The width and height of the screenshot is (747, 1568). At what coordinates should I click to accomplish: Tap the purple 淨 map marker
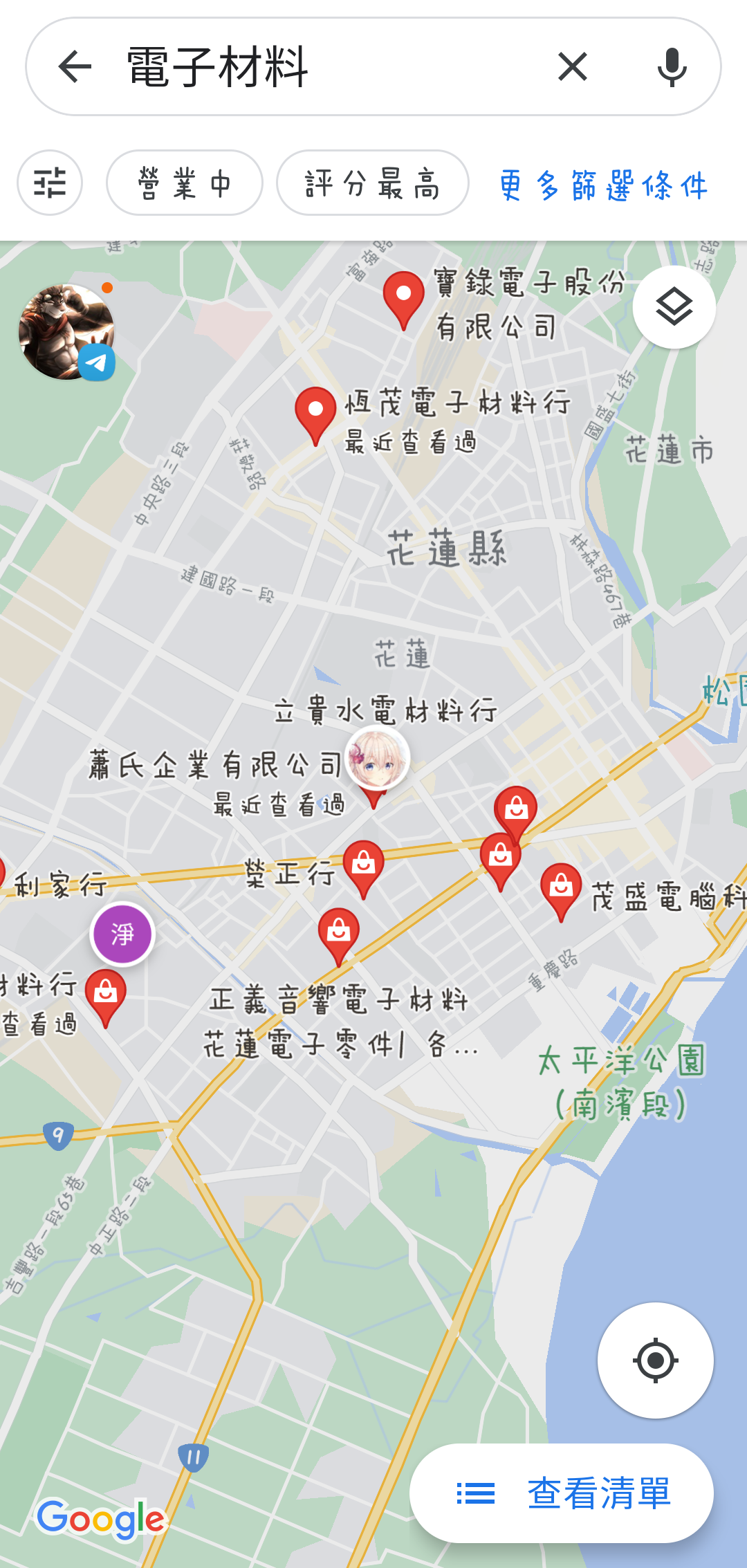click(x=122, y=934)
